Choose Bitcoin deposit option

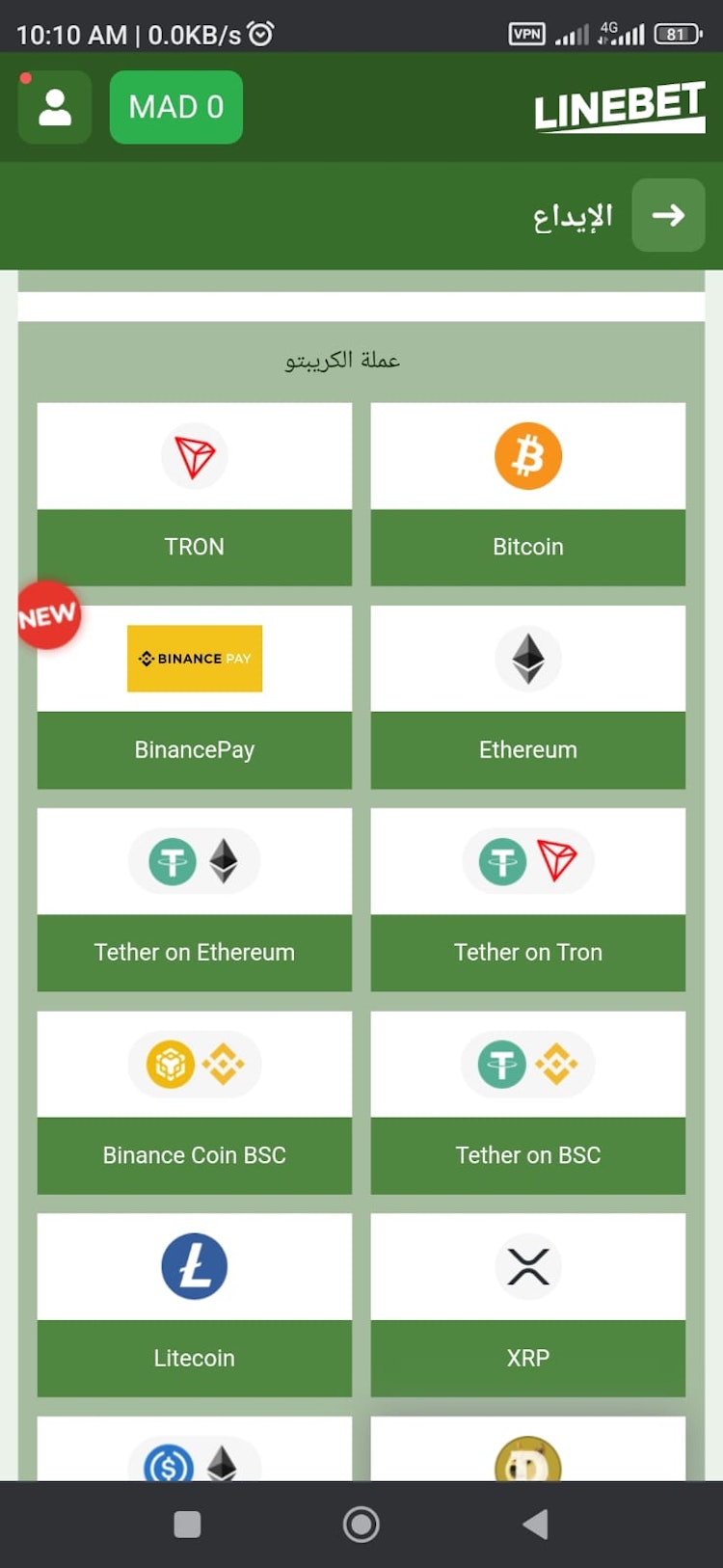point(527,494)
